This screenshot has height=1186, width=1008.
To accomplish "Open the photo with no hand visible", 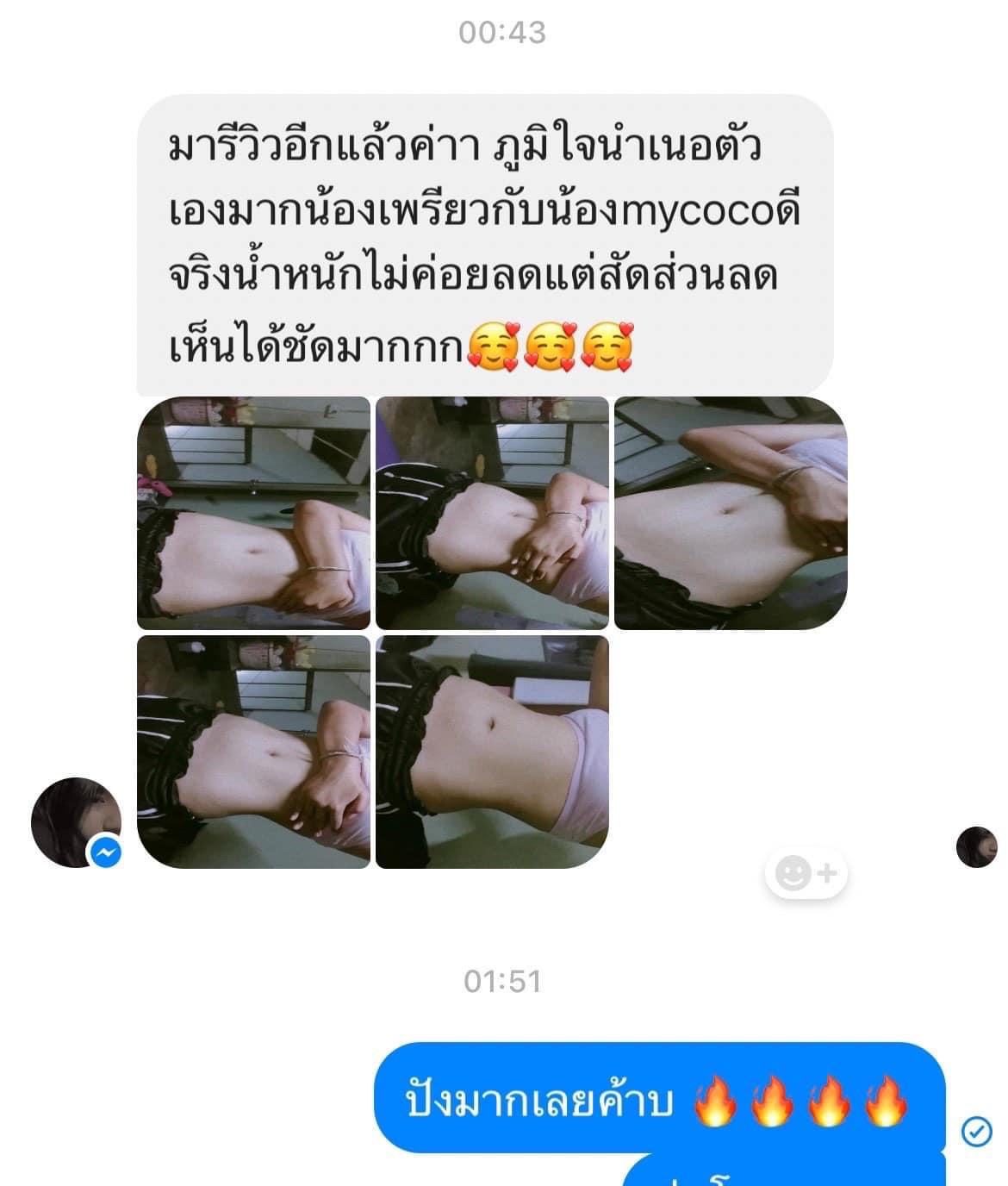I will [x=492, y=752].
